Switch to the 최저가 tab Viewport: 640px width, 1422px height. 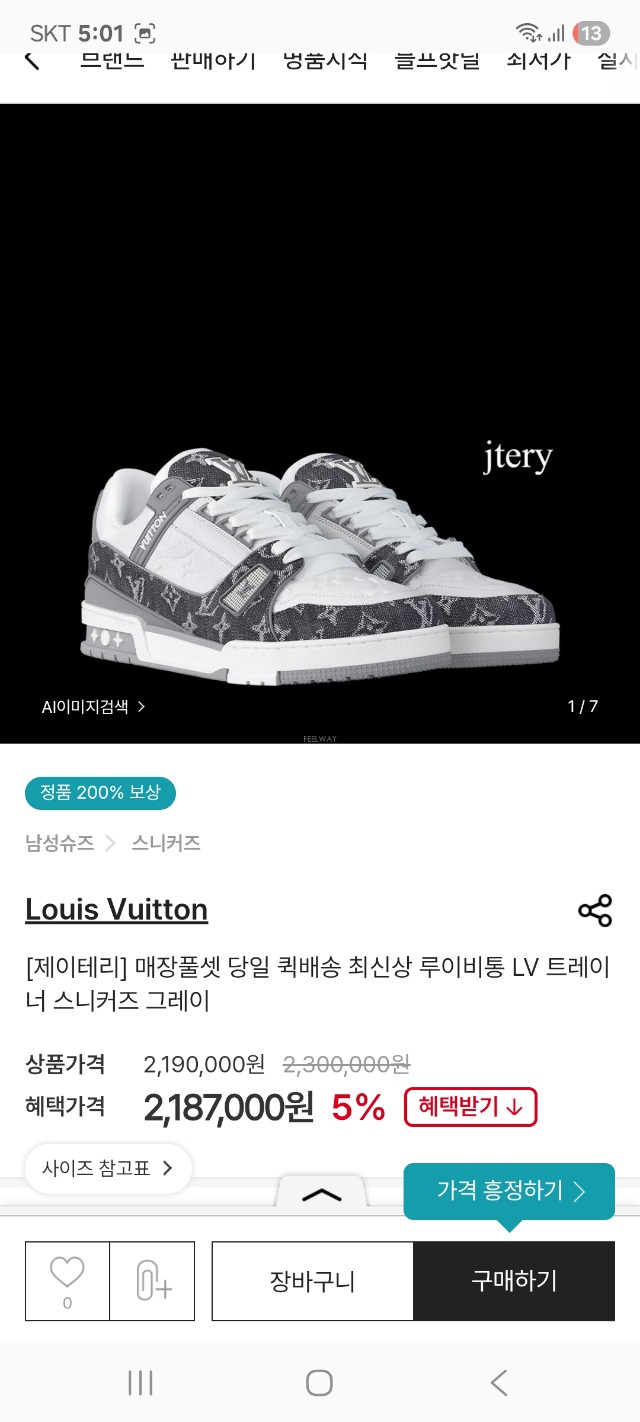tap(538, 61)
